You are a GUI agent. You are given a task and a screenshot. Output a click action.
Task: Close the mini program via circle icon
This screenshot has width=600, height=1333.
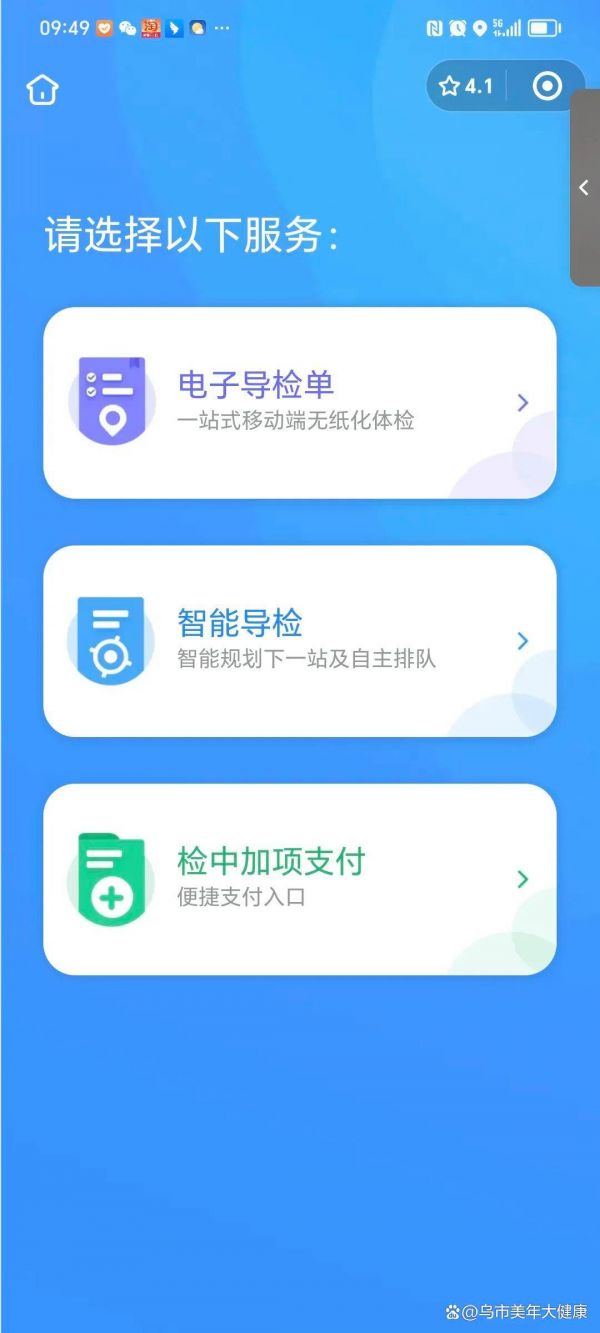pyautogui.click(x=547, y=87)
